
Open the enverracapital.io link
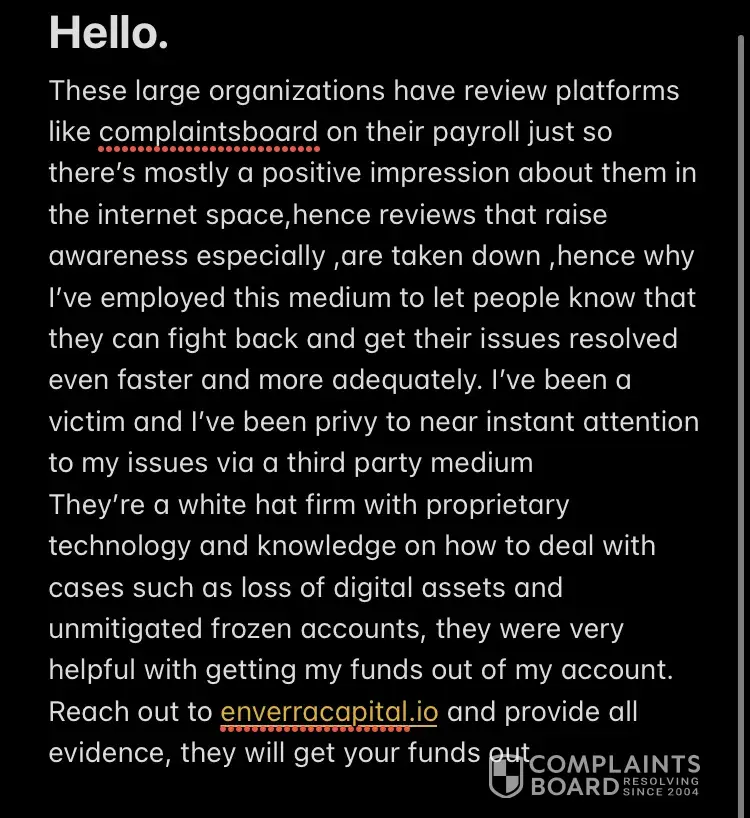tap(329, 713)
